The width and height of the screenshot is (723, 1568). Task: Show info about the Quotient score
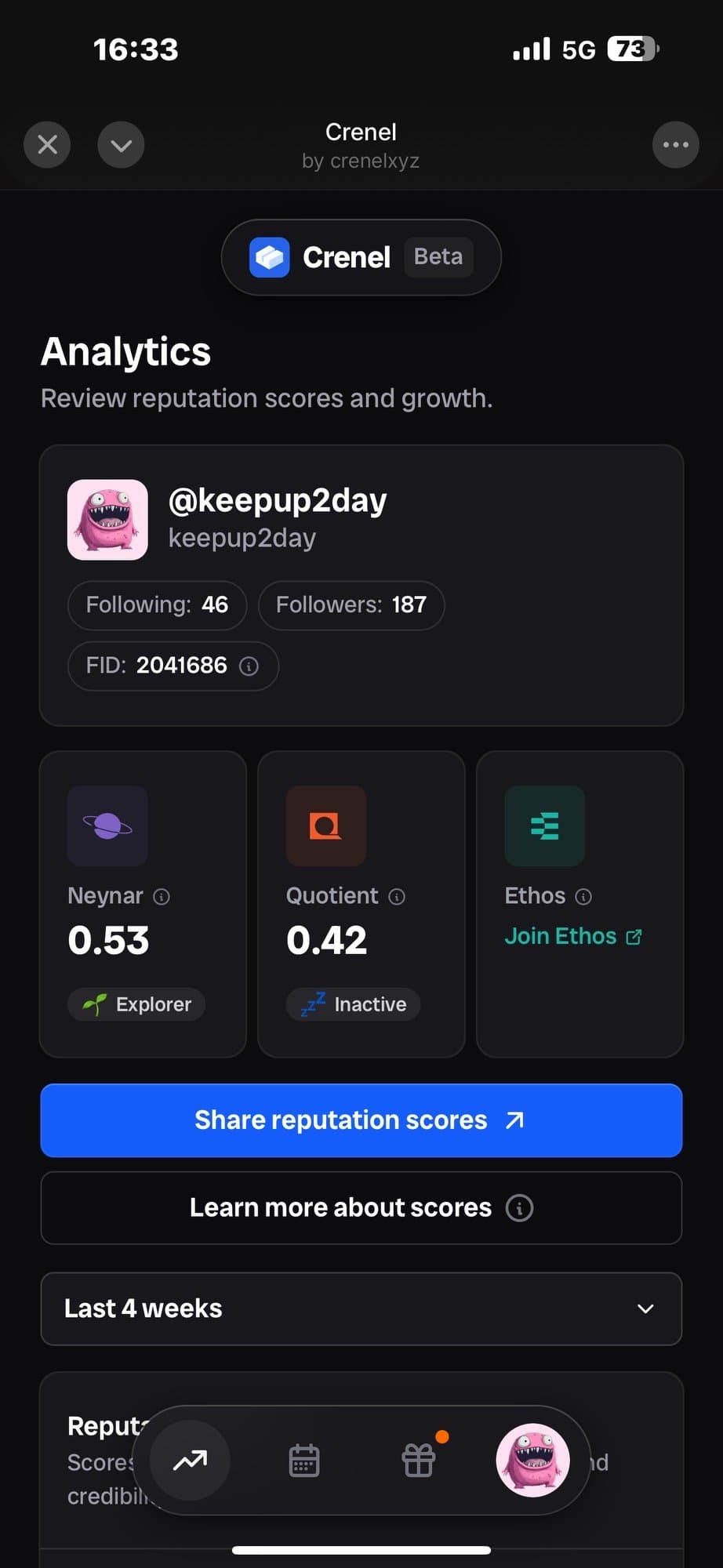(398, 897)
